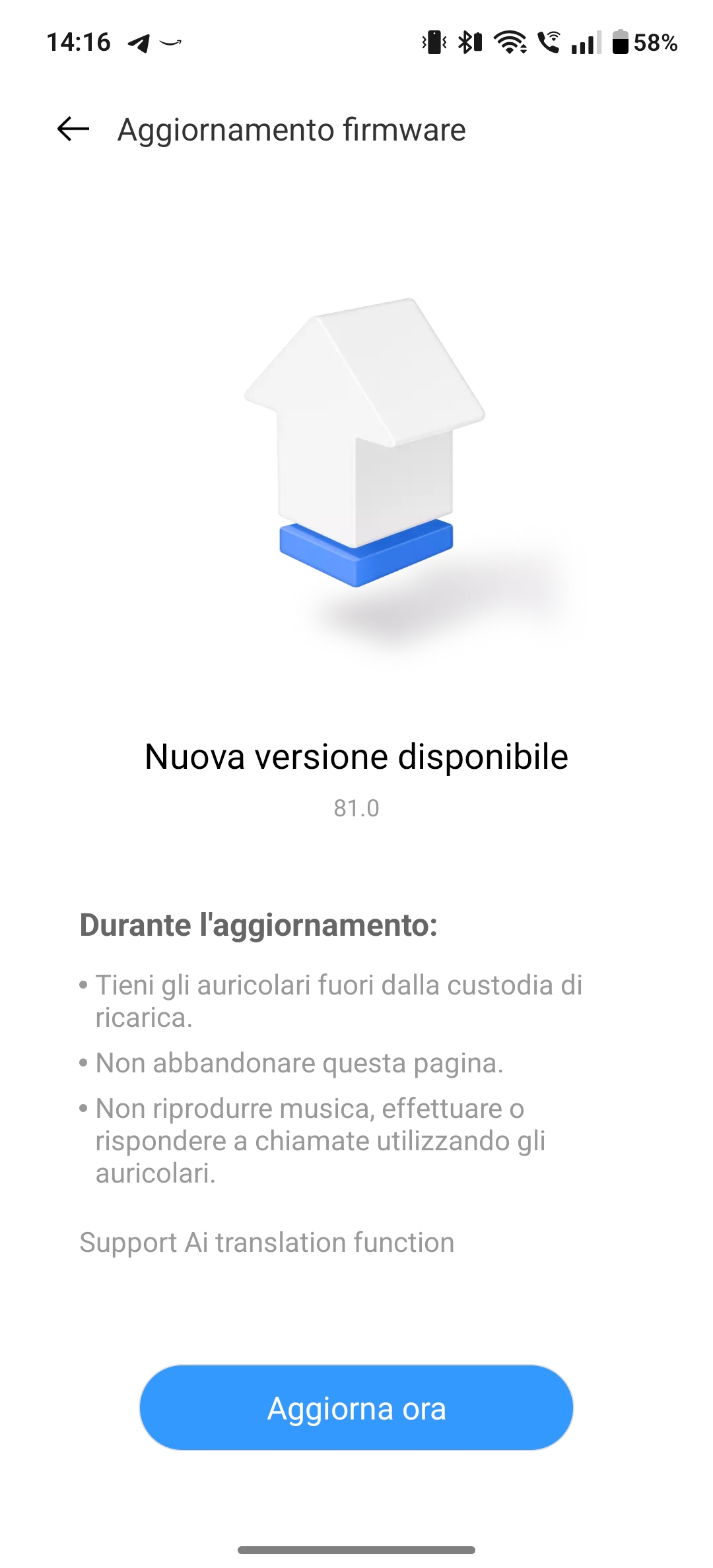Go back from Aggiornamento firmware
713x1568 pixels.
click(73, 129)
